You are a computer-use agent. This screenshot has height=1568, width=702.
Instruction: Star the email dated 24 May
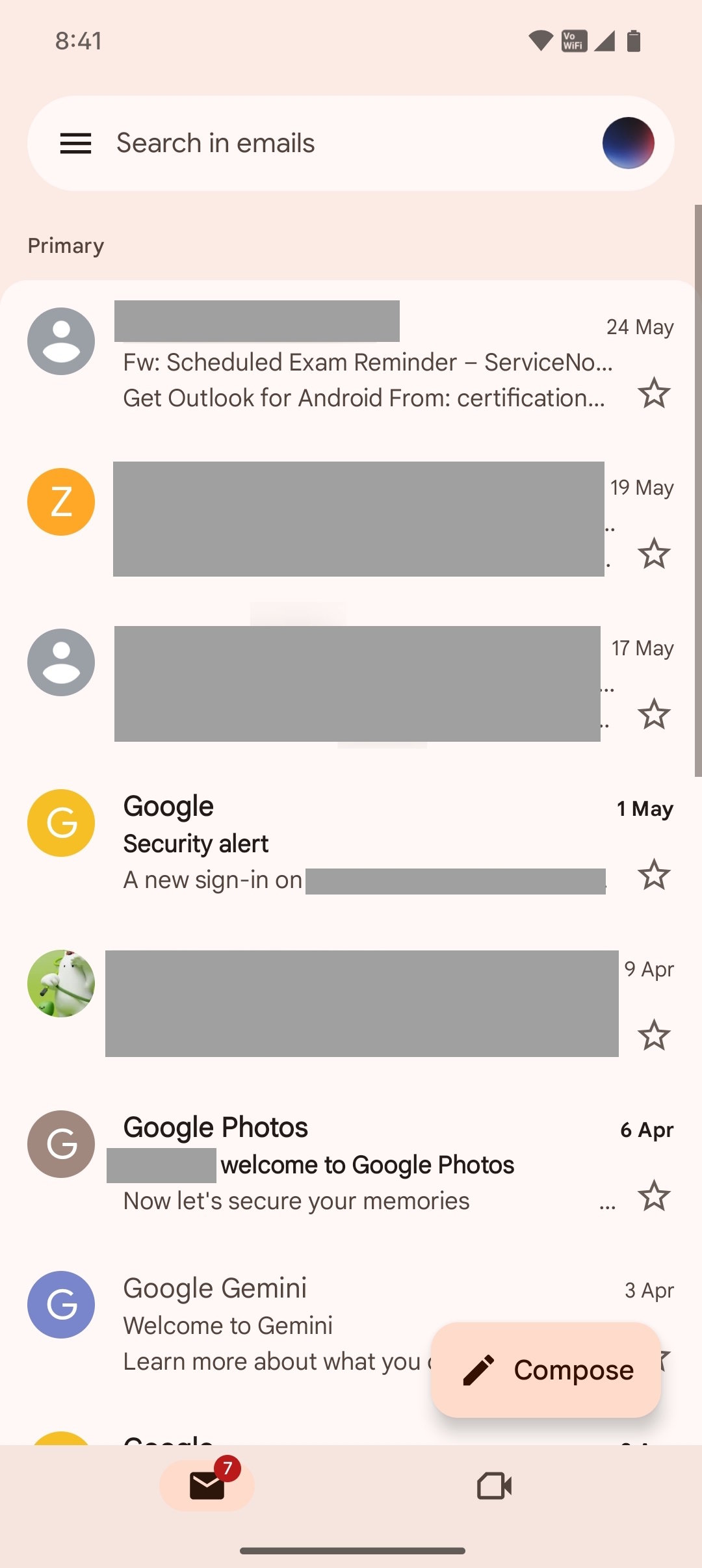[x=653, y=393]
